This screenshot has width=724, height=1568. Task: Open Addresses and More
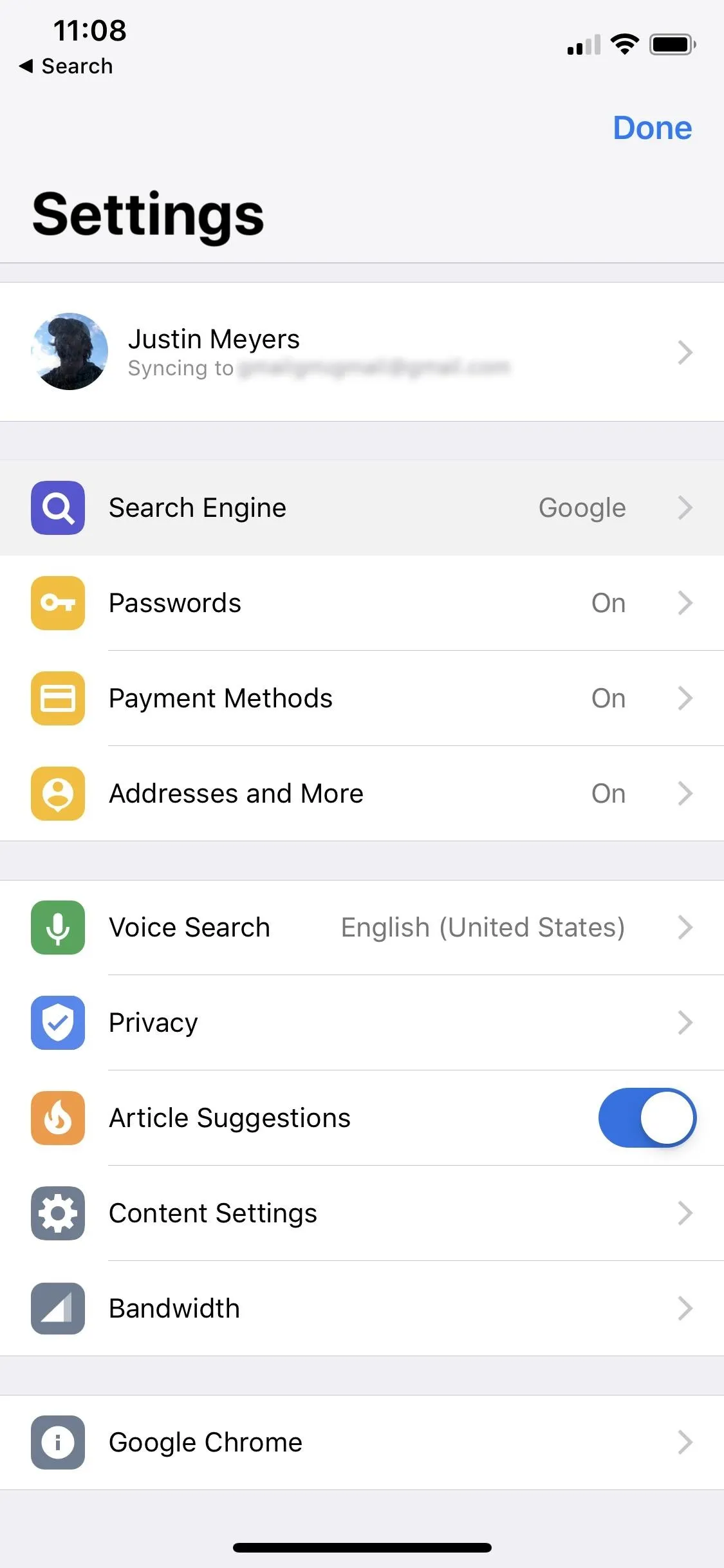coord(362,794)
